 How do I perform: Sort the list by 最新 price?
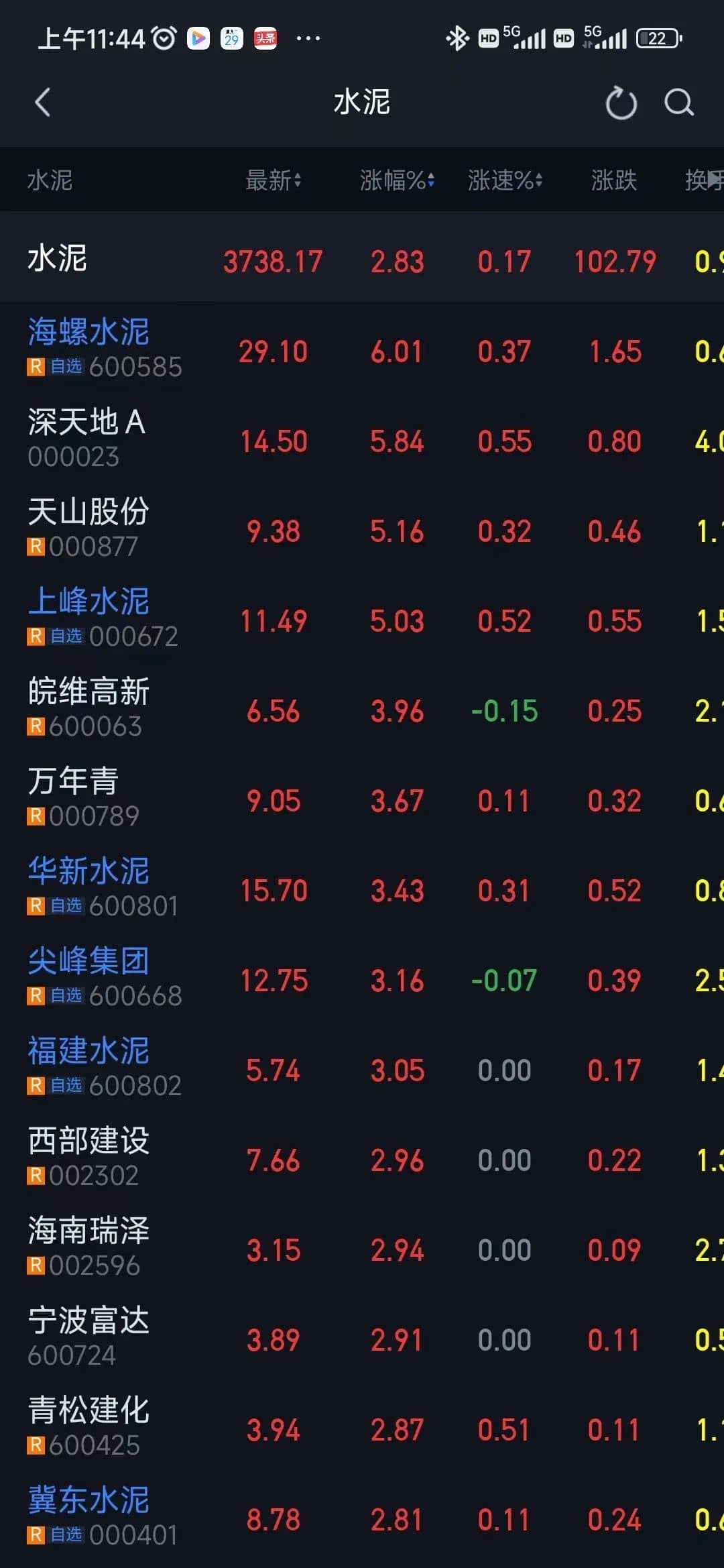(273, 180)
